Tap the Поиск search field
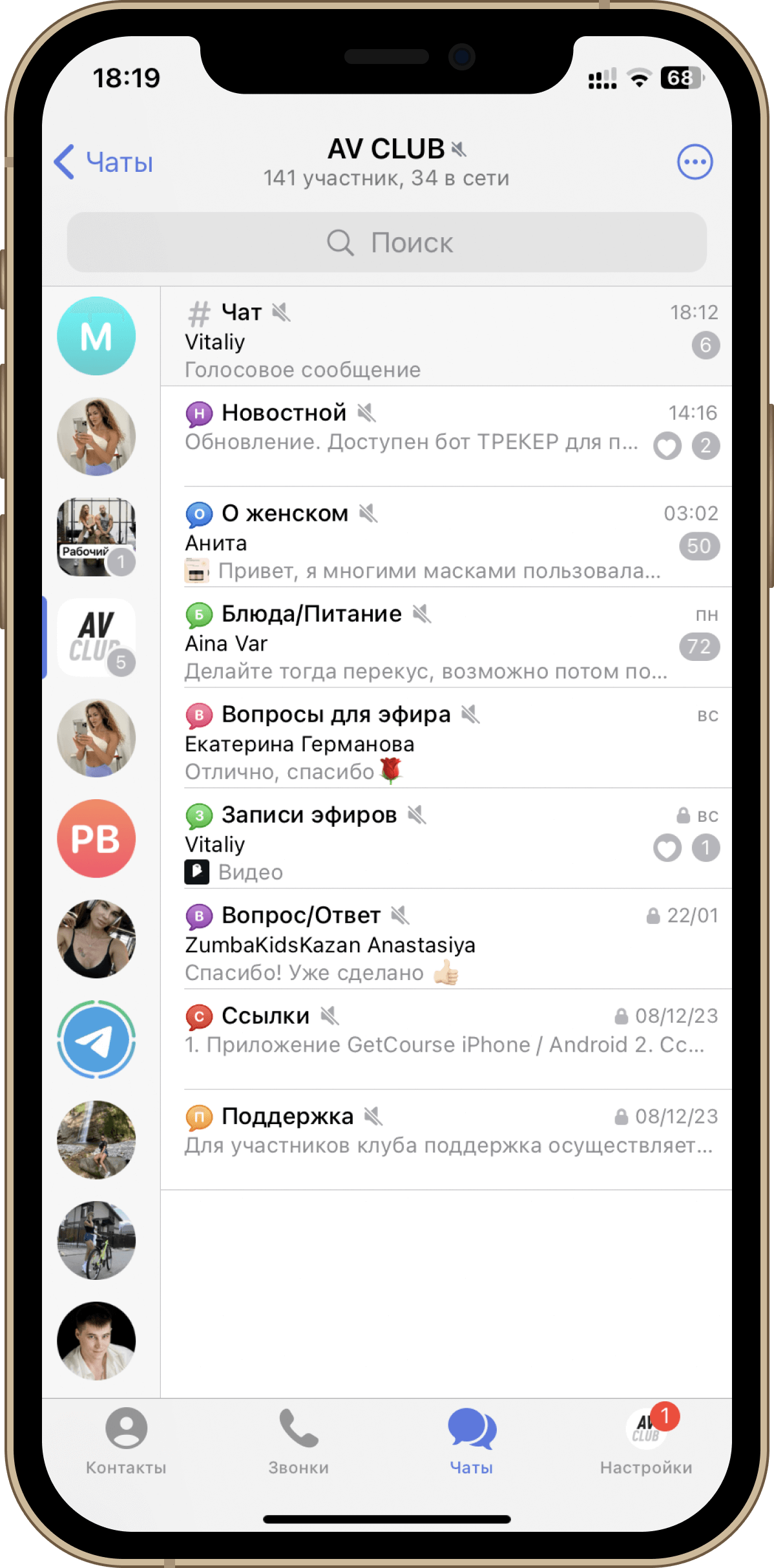The image size is (774, 1568). click(x=386, y=242)
